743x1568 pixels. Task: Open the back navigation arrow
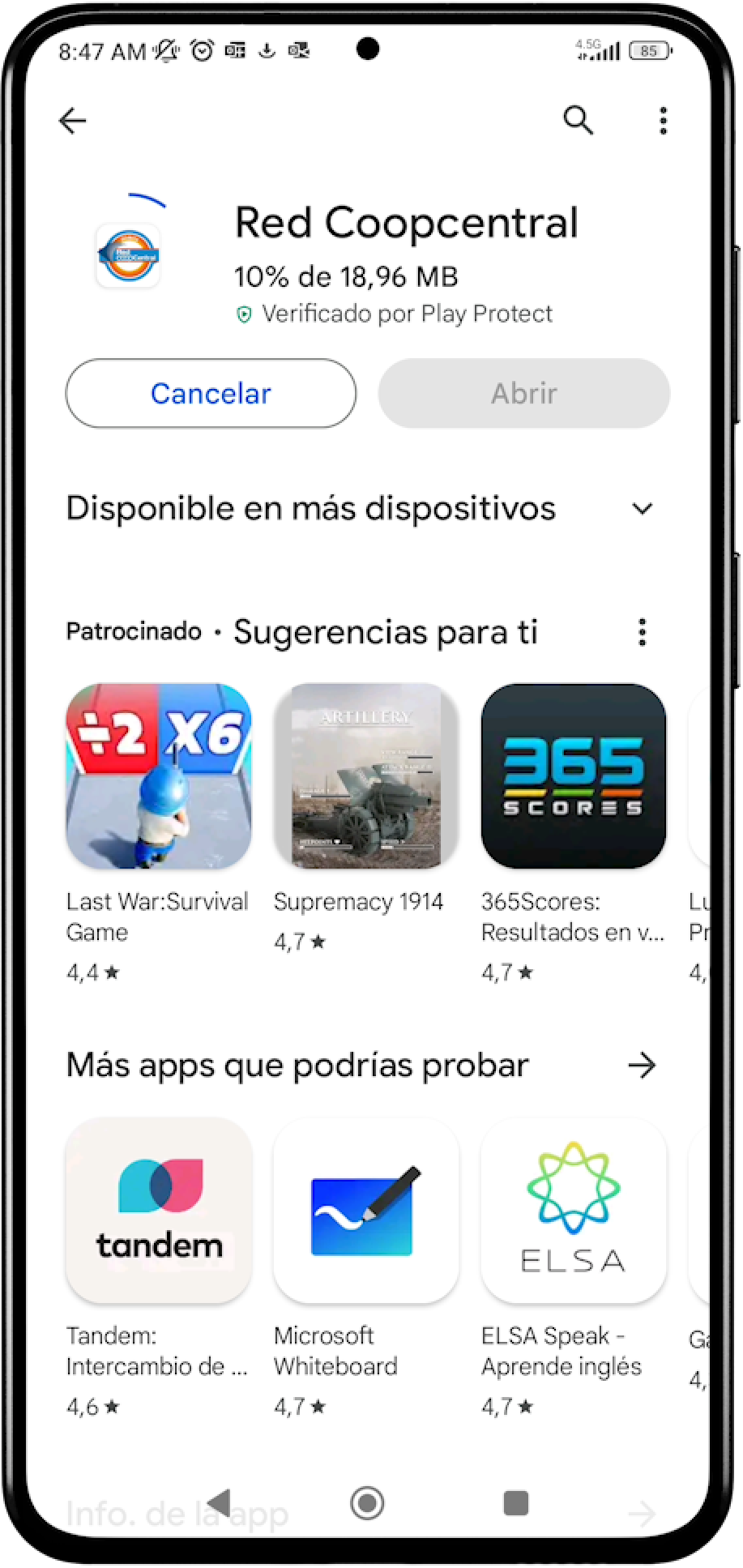point(72,120)
